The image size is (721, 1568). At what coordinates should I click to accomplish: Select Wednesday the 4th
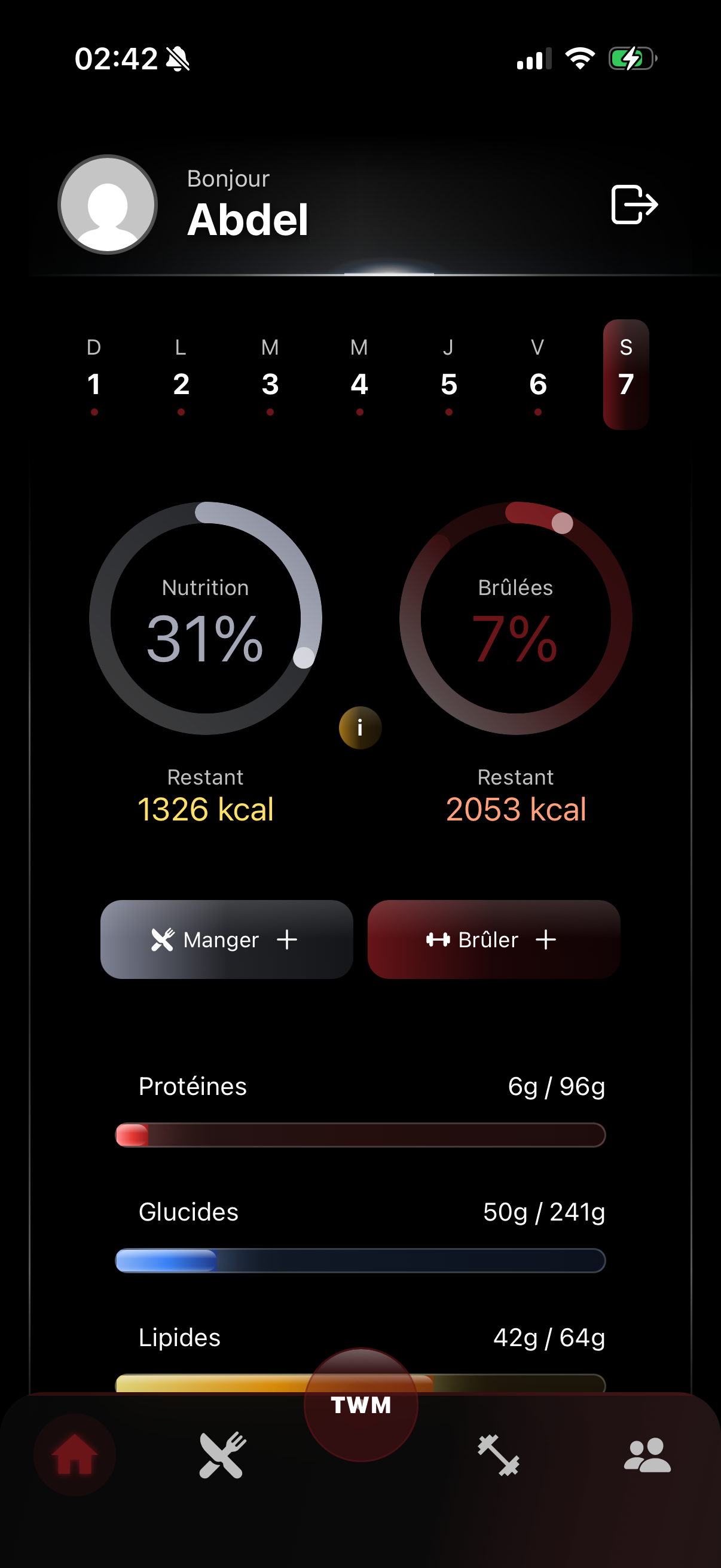(x=359, y=374)
